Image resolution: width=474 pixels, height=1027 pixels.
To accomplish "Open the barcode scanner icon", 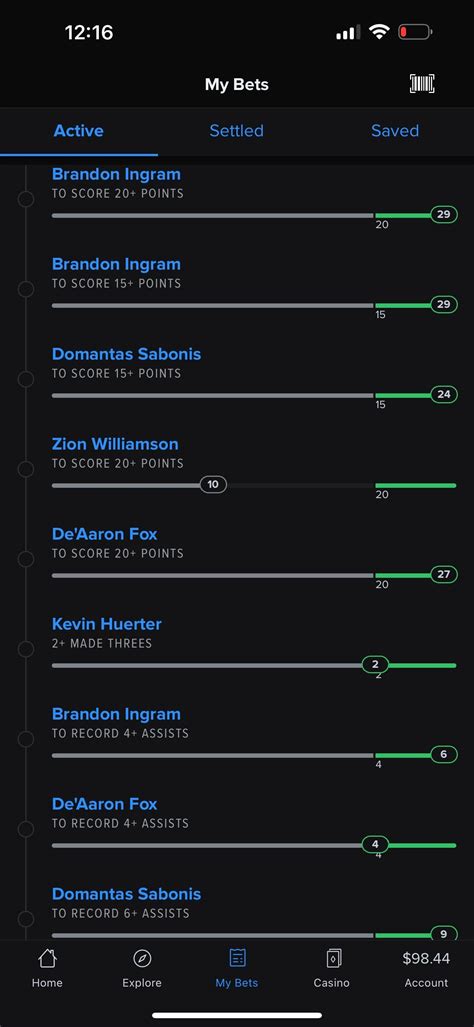I will coord(422,83).
